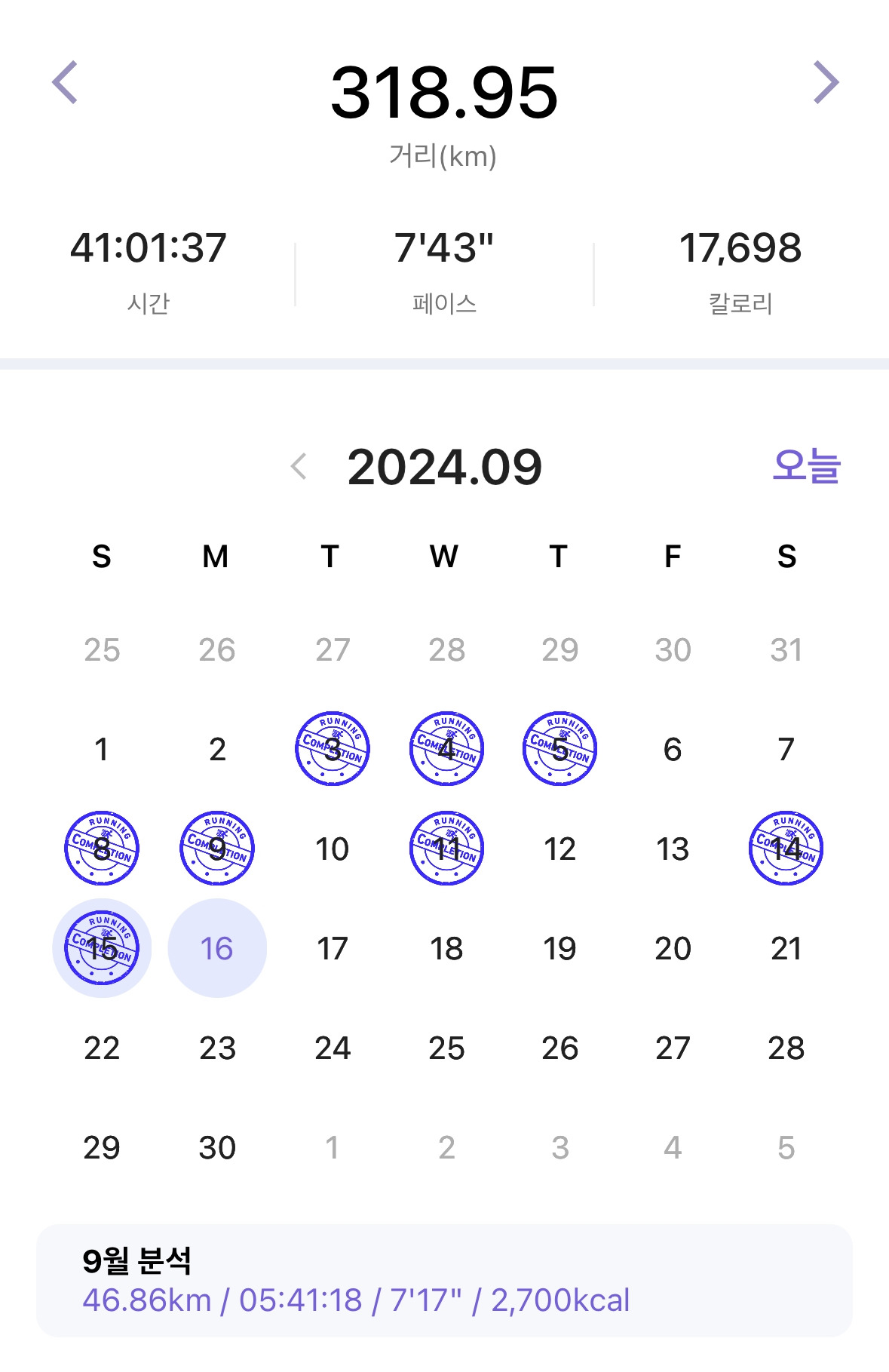
Task: Open the 9월 분석 monthly analysis card
Action: tap(444, 1281)
